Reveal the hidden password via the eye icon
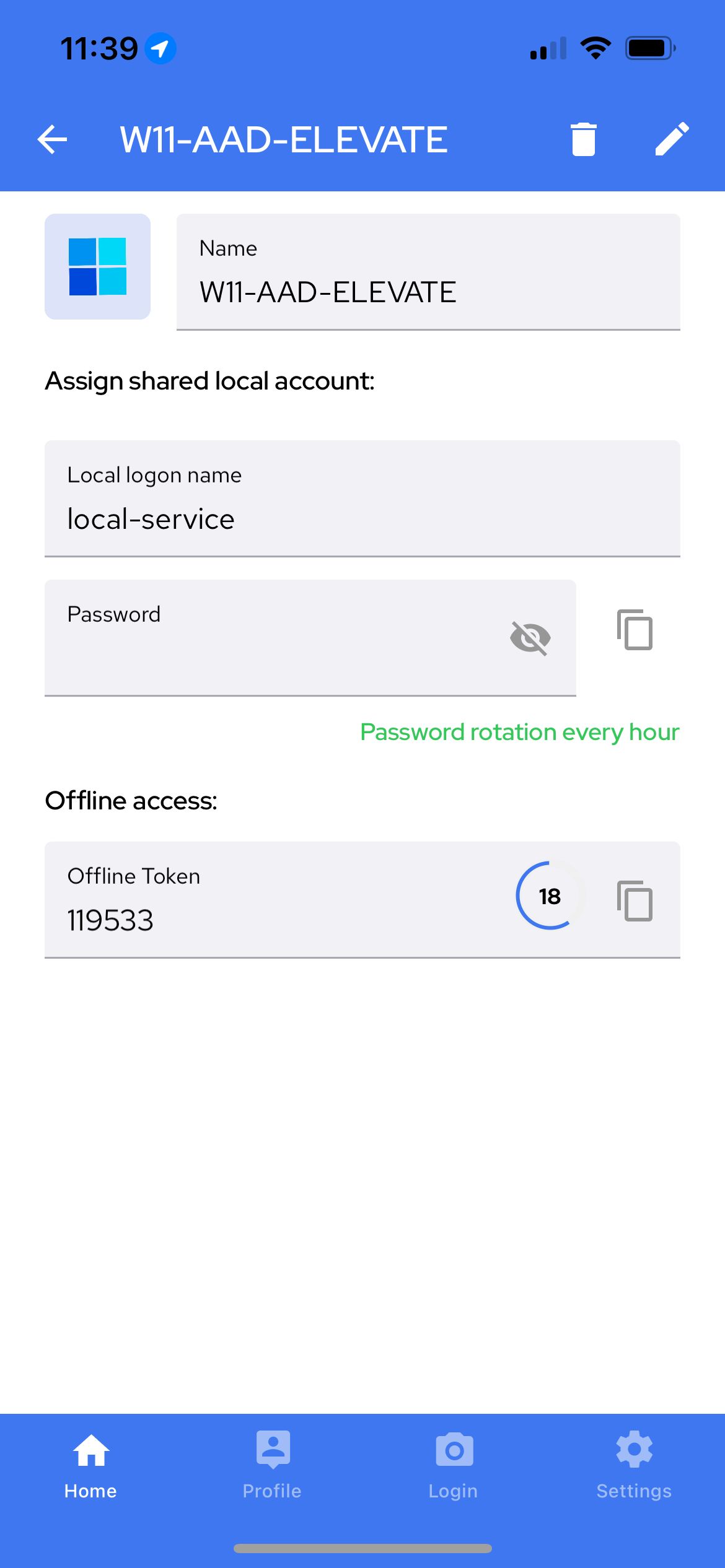725x1568 pixels. tap(530, 638)
